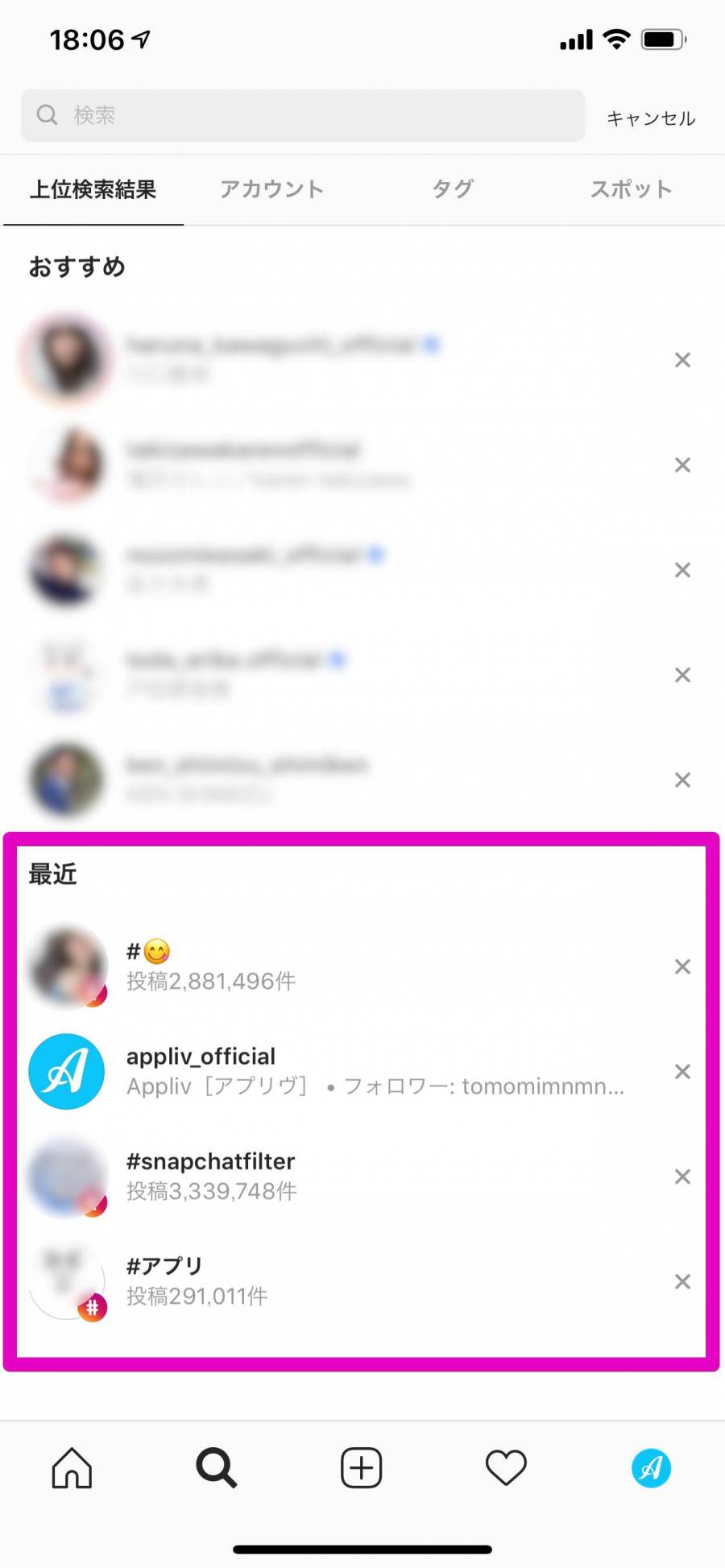Cancel the search with キャンセル
The image size is (725, 1568).
pyautogui.click(x=650, y=118)
